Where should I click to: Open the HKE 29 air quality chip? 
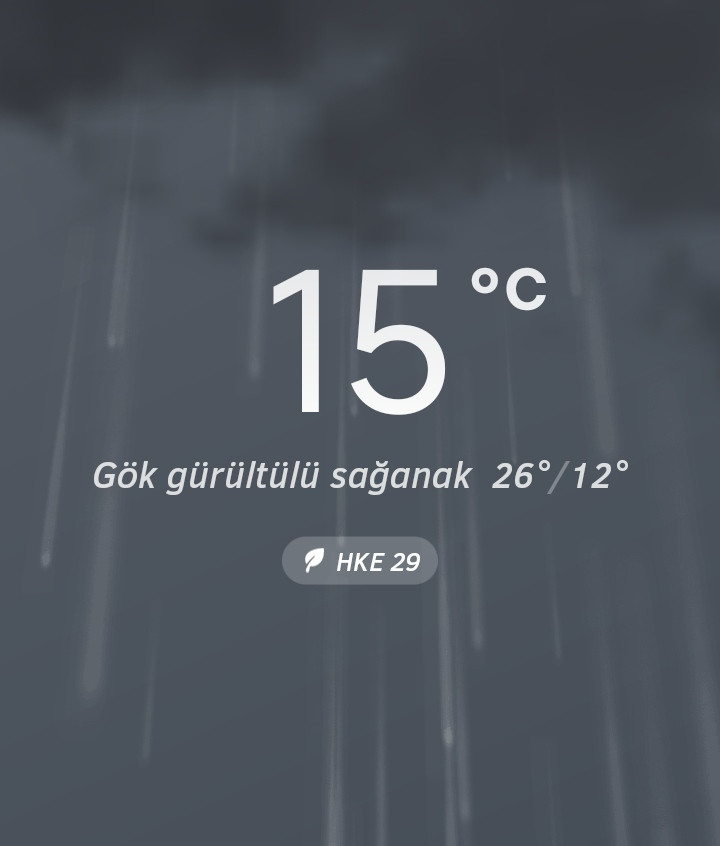[360, 561]
